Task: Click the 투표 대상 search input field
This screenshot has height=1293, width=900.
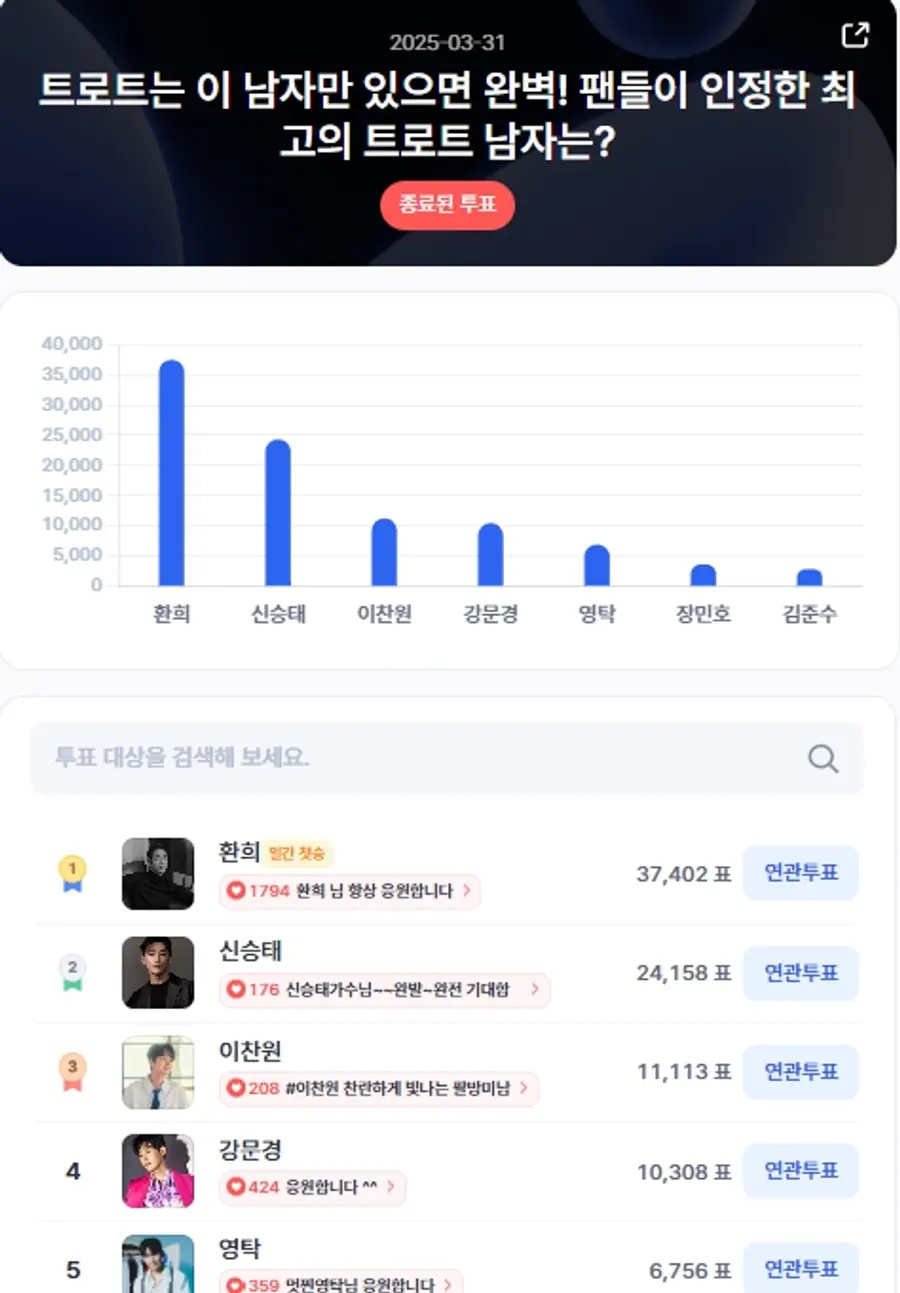Action: [x=400, y=758]
